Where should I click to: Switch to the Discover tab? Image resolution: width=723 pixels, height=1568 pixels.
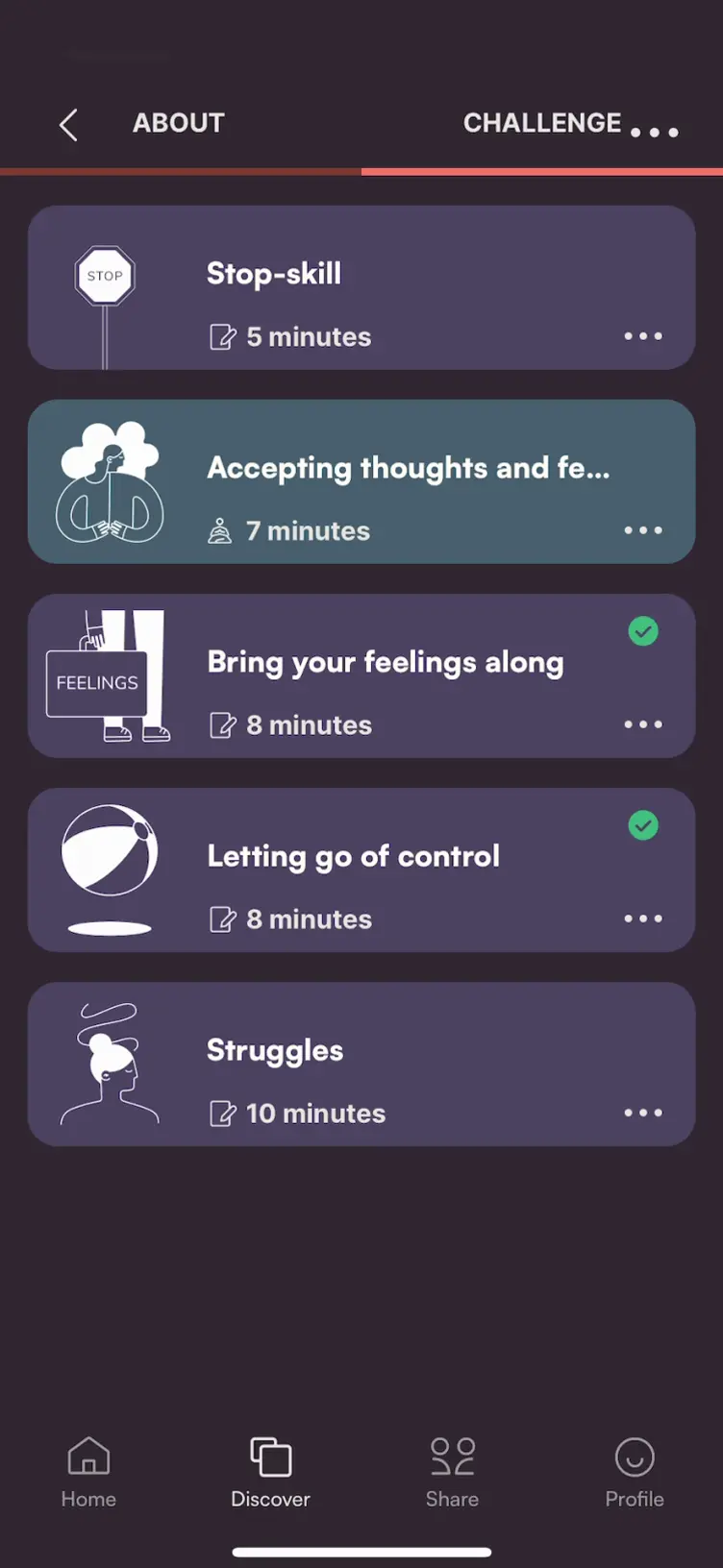tap(270, 1472)
